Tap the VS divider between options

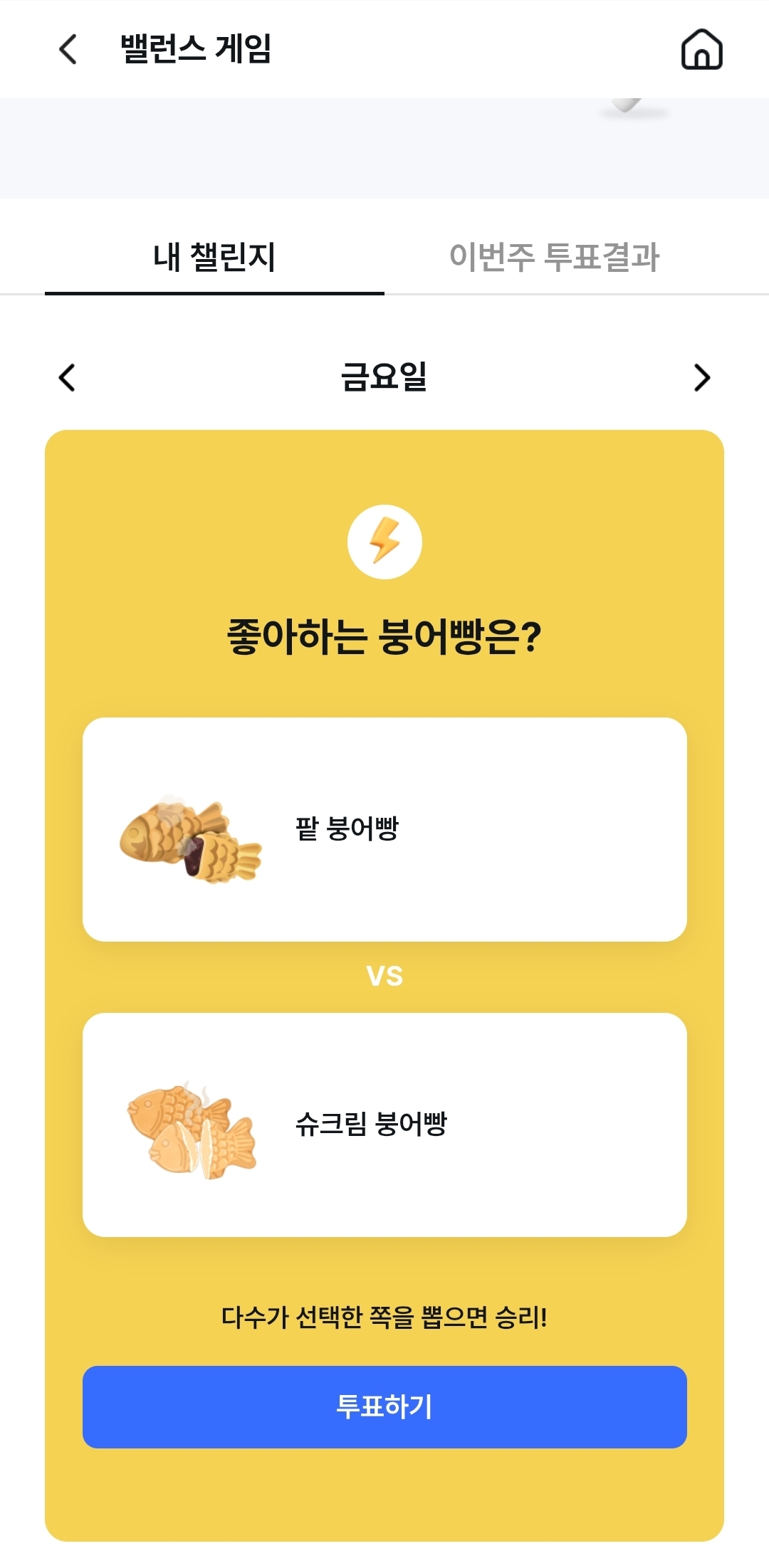(x=384, y=977)
